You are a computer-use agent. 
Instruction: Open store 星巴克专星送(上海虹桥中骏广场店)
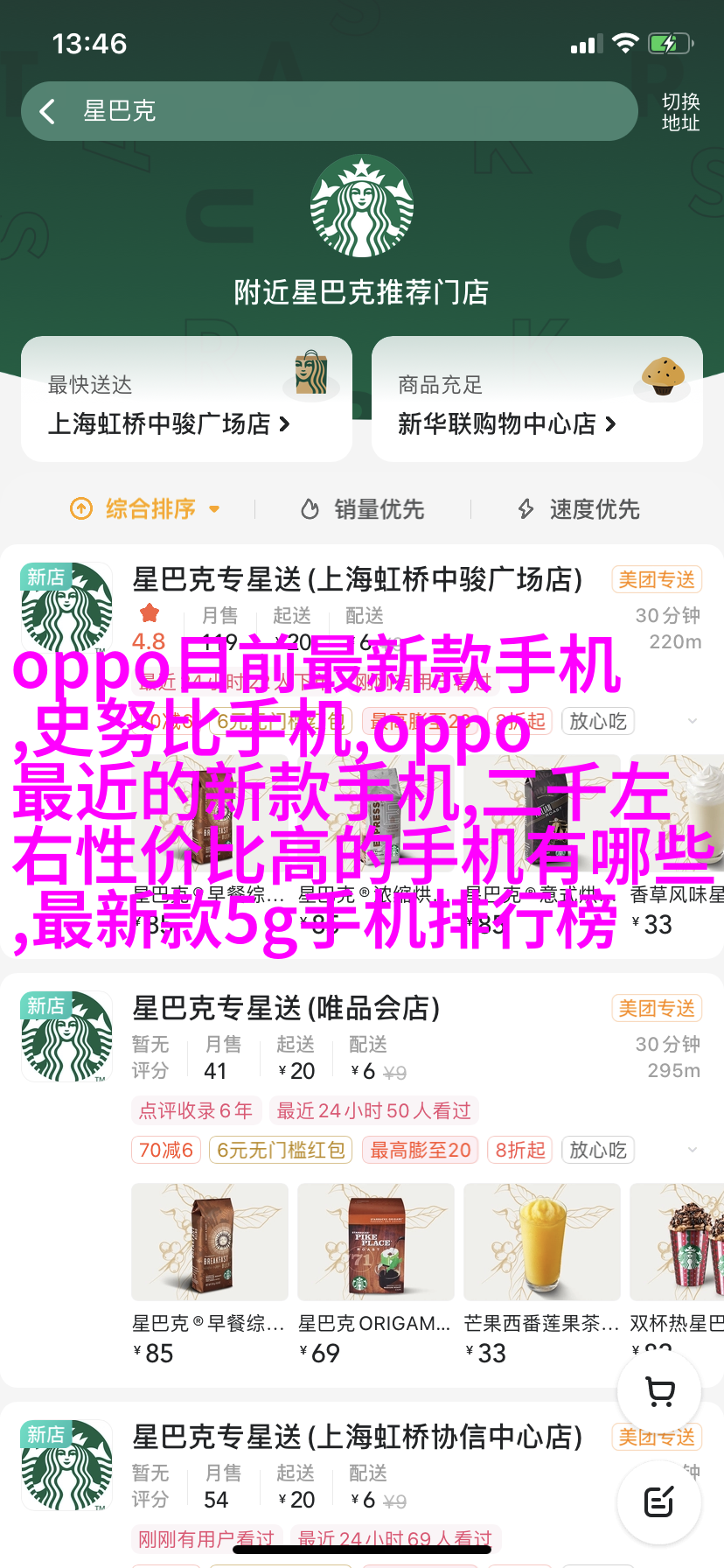click(357, 579)
